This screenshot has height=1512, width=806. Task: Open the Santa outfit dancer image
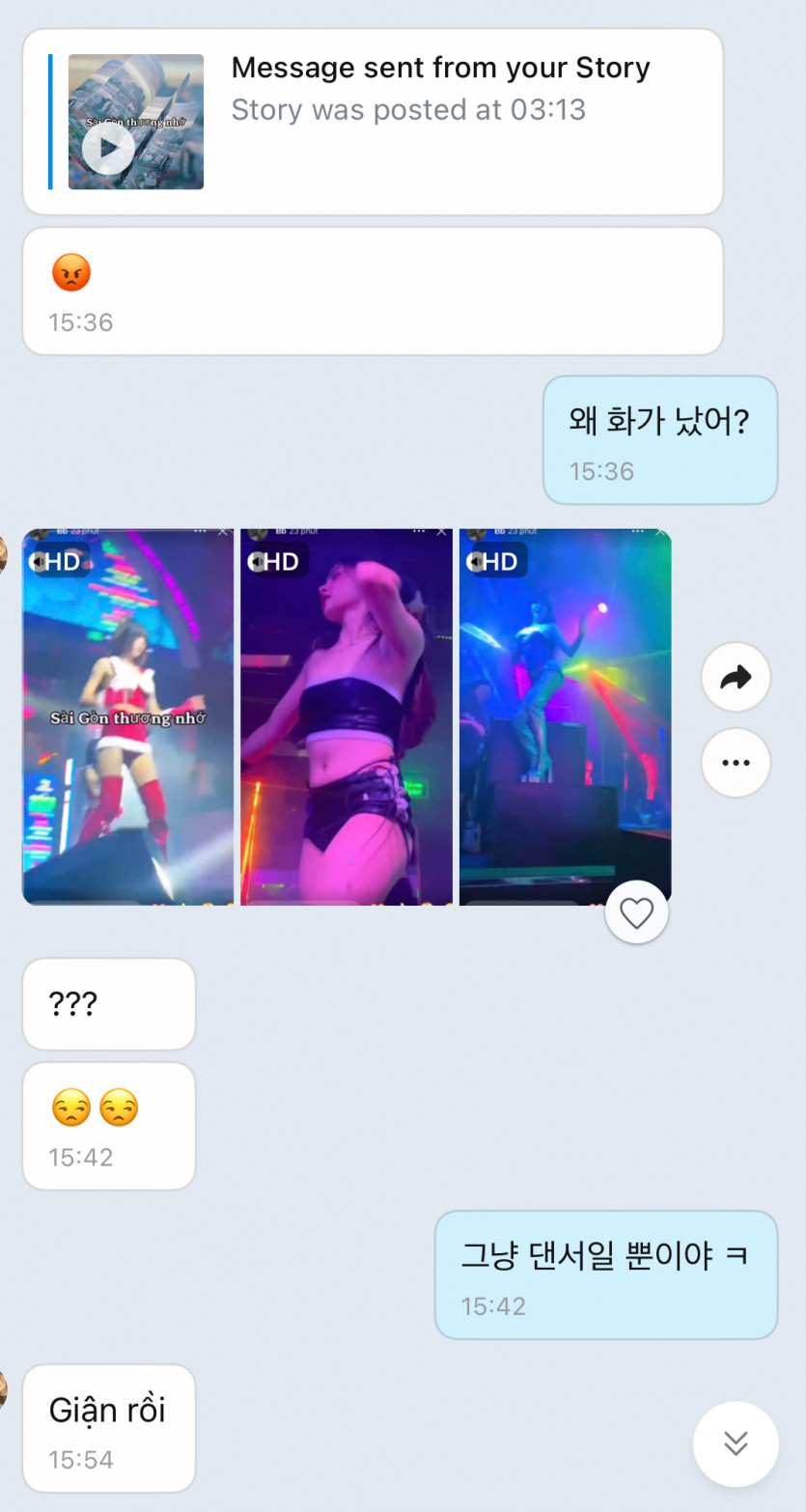tap(127, 716)
